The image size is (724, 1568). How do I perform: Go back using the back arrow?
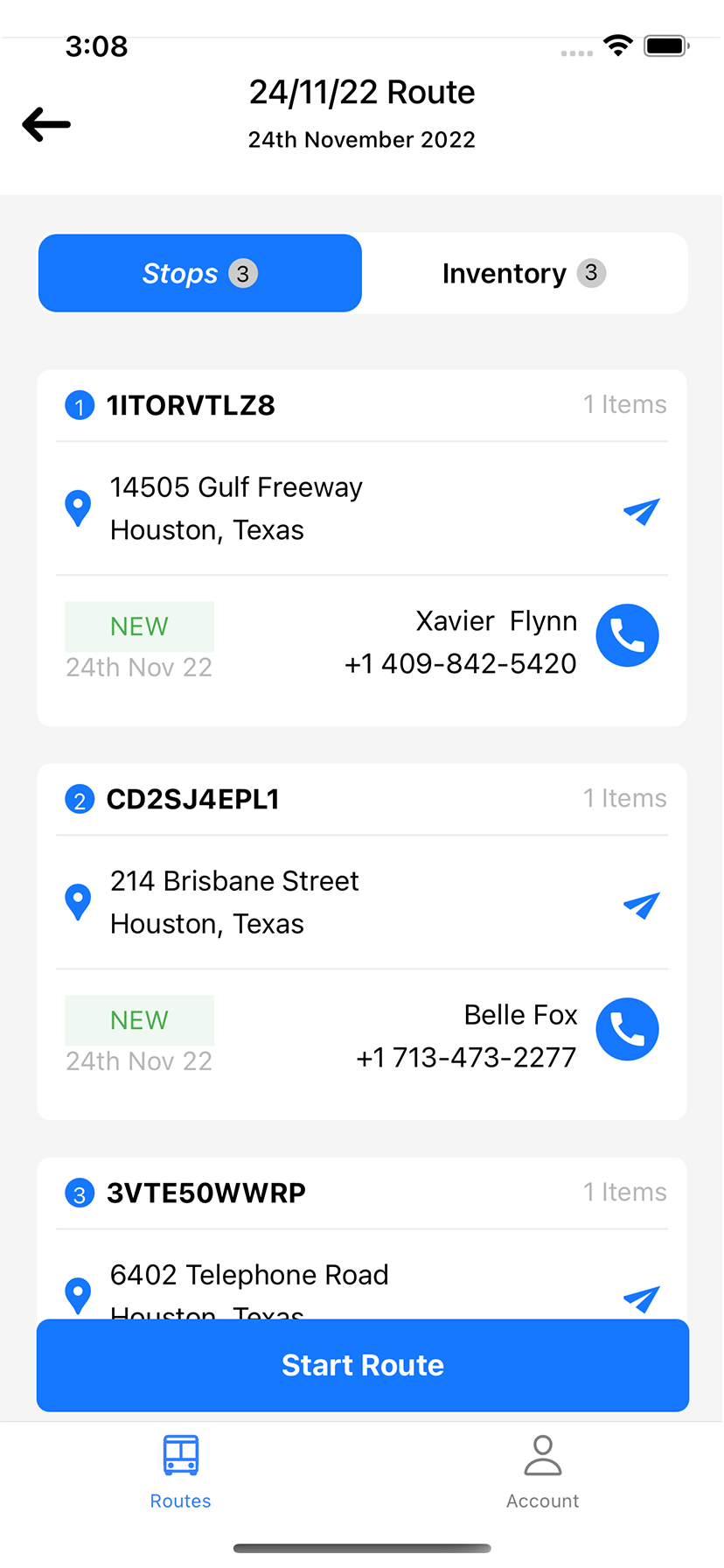46,124
